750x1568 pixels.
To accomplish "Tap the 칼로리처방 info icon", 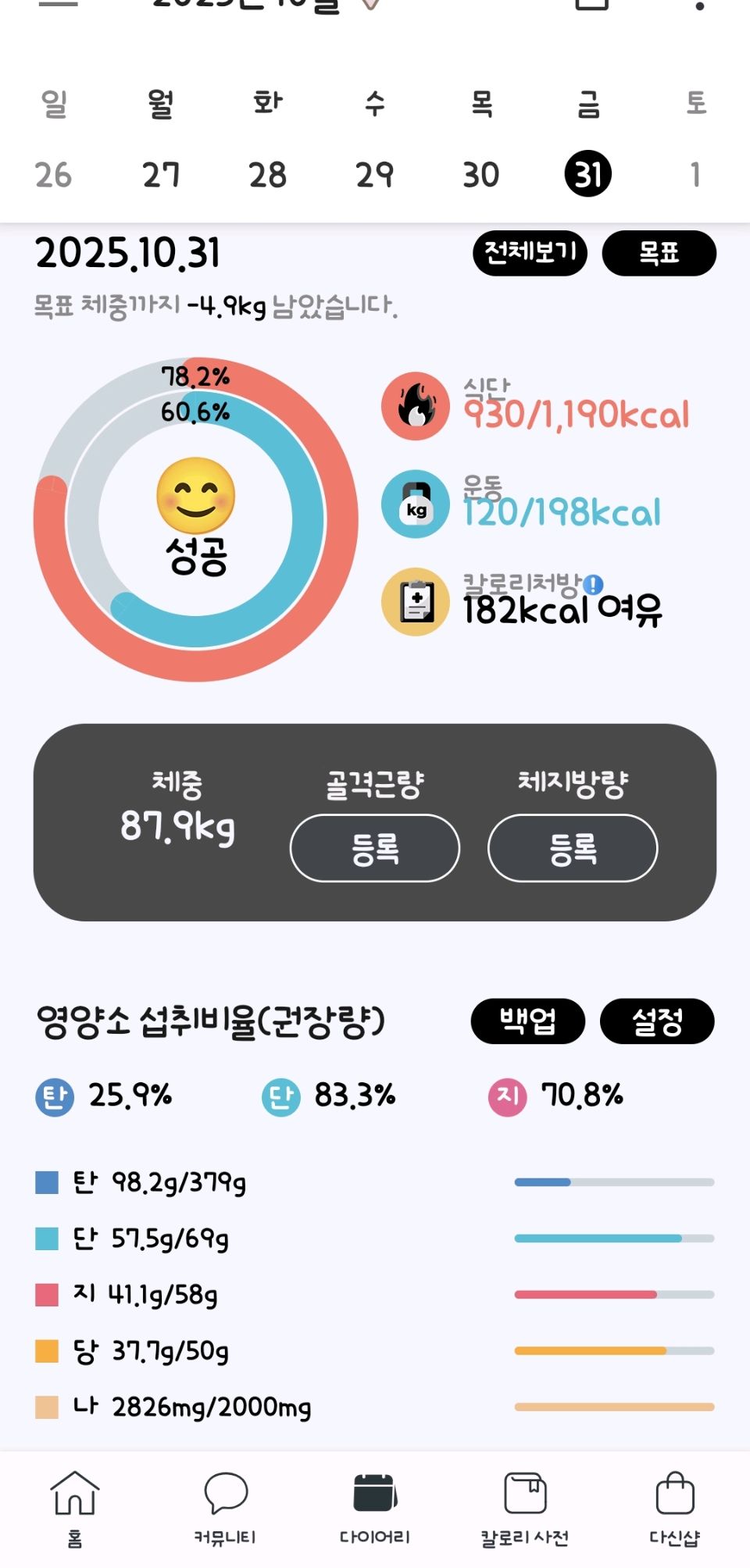I will [x=594, y=584].
